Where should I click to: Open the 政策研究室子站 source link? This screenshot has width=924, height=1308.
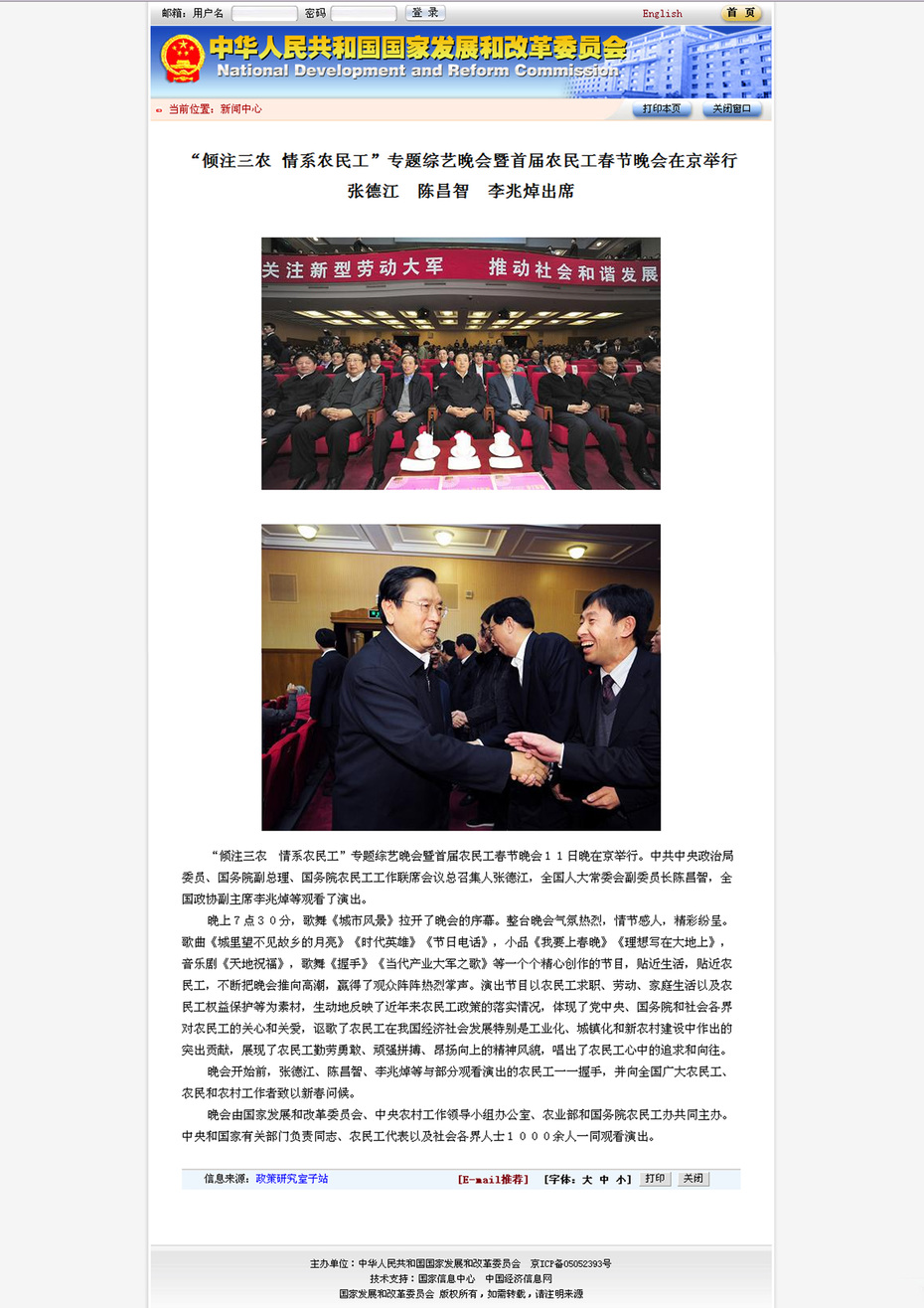[x=291, y=1179]
